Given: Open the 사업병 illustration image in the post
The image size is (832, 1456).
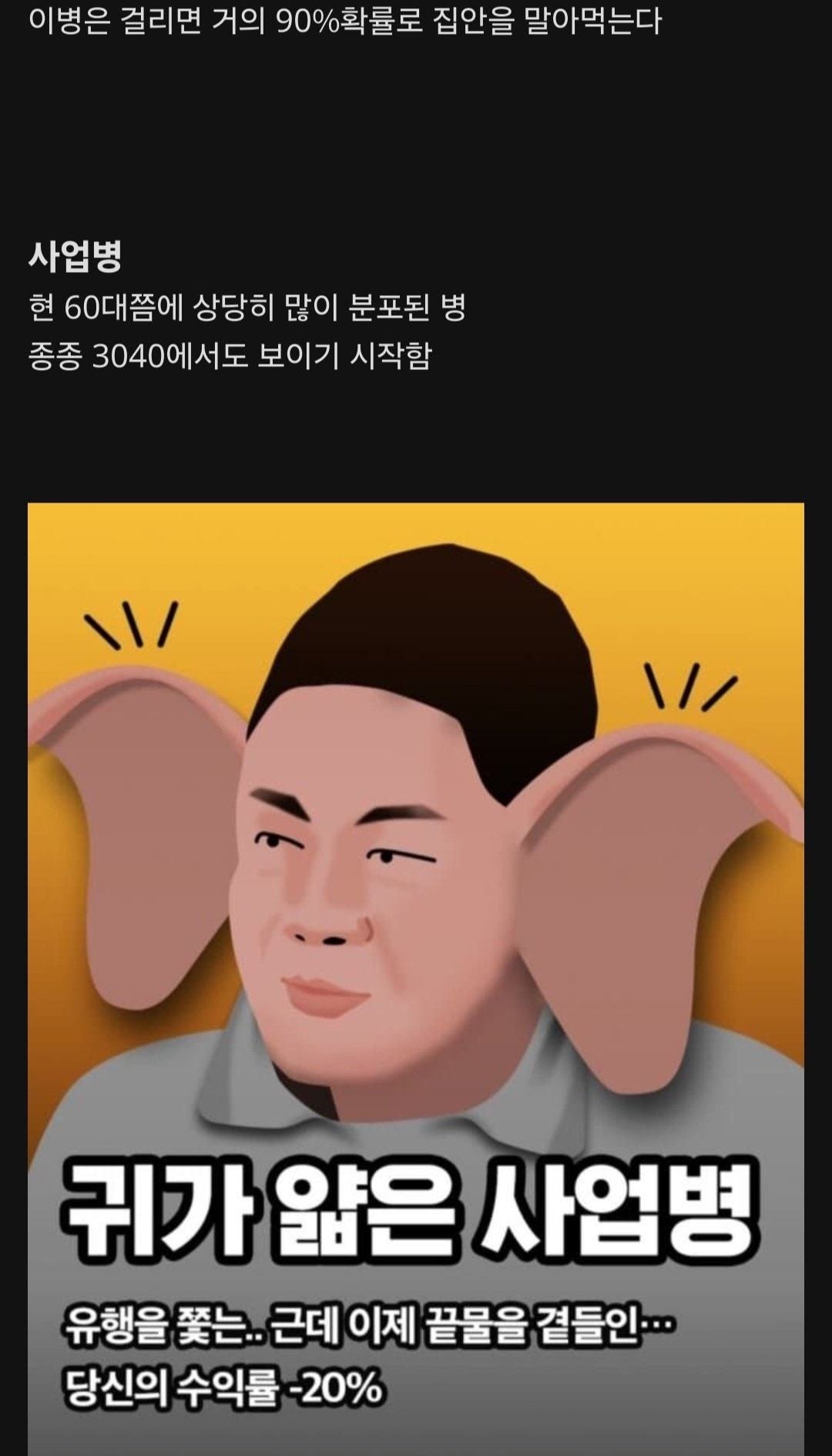Looking at the screenshot, I should (x=416, y=925).
